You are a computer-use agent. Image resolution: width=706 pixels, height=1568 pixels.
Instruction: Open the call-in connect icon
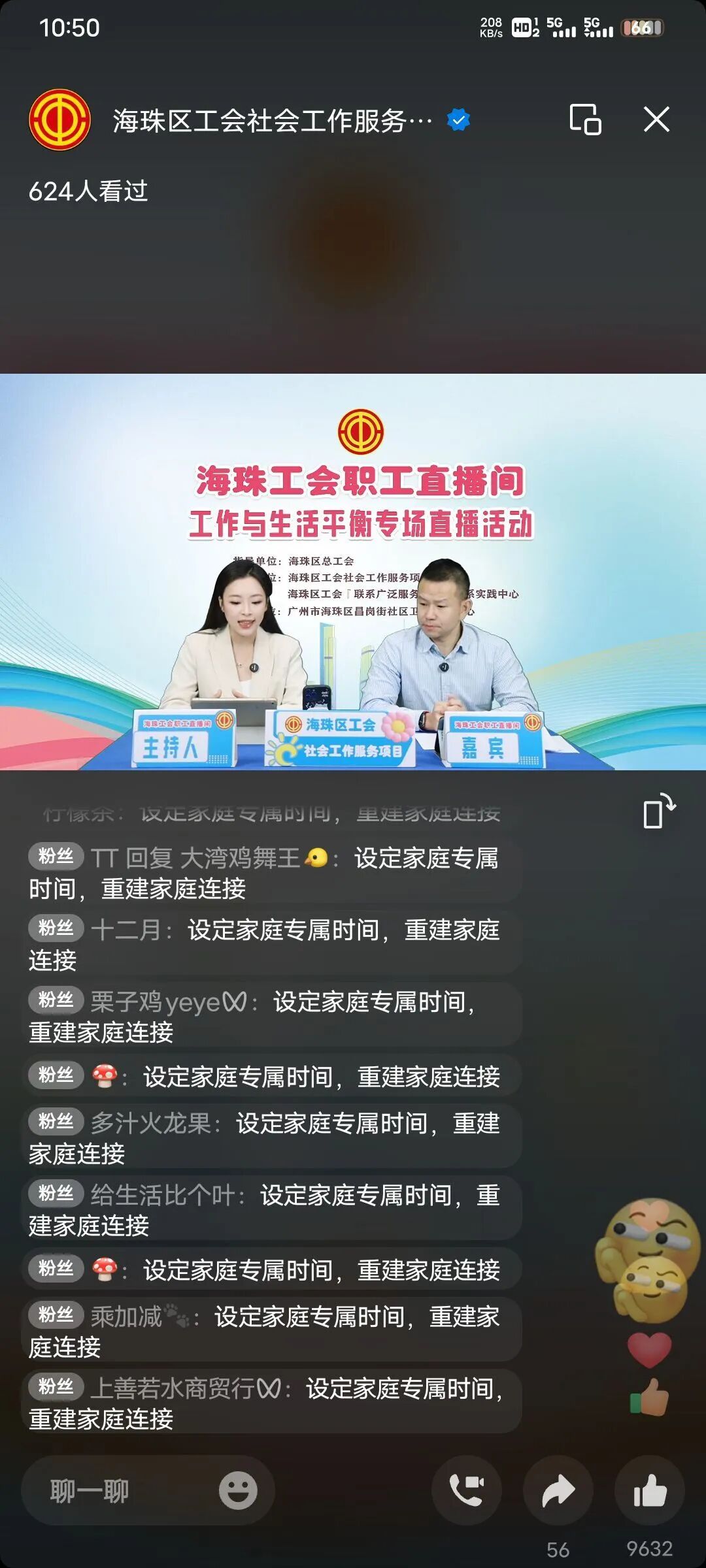(467, 1492)
